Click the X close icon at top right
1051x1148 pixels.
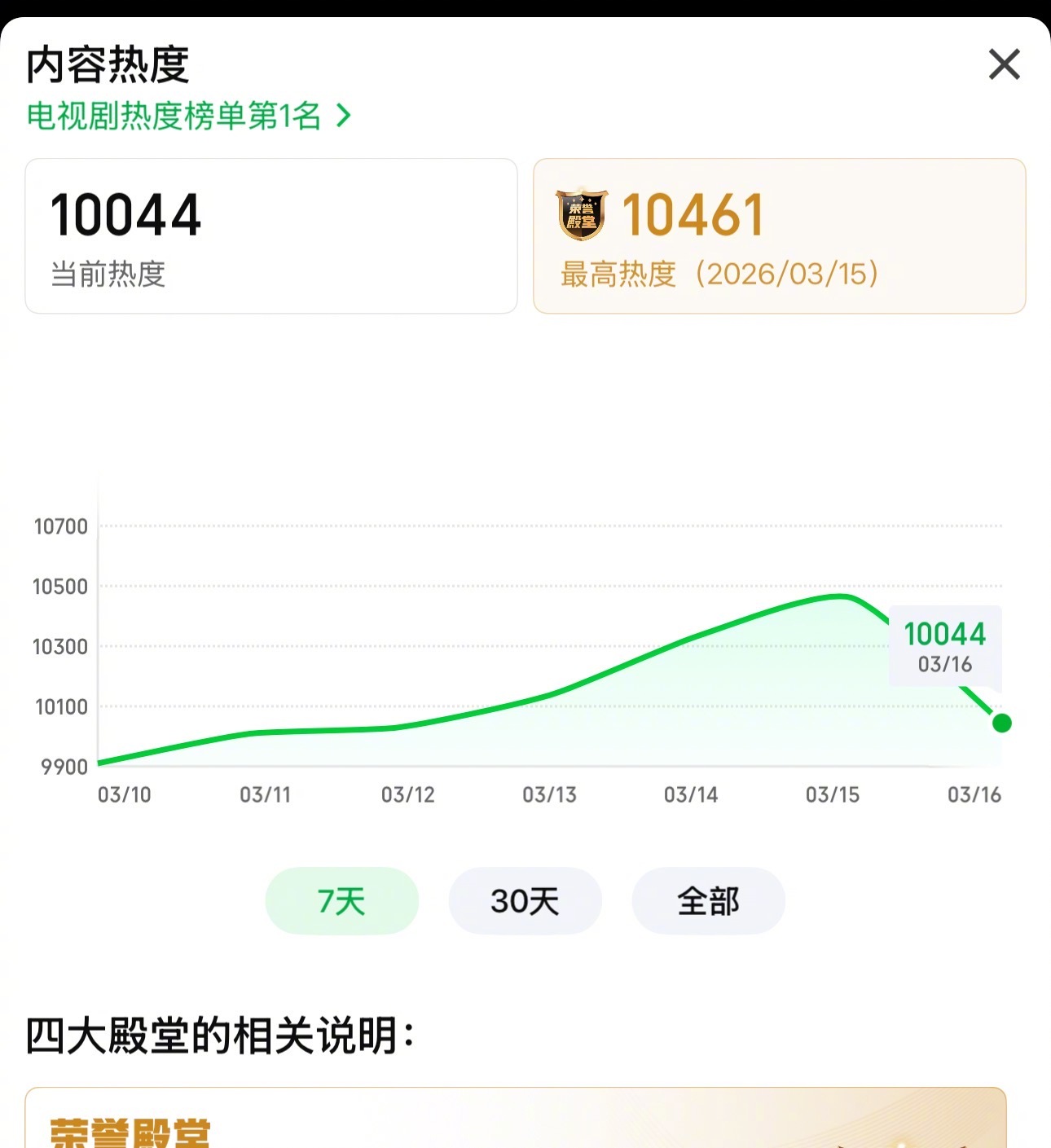tap(1003, 64)
